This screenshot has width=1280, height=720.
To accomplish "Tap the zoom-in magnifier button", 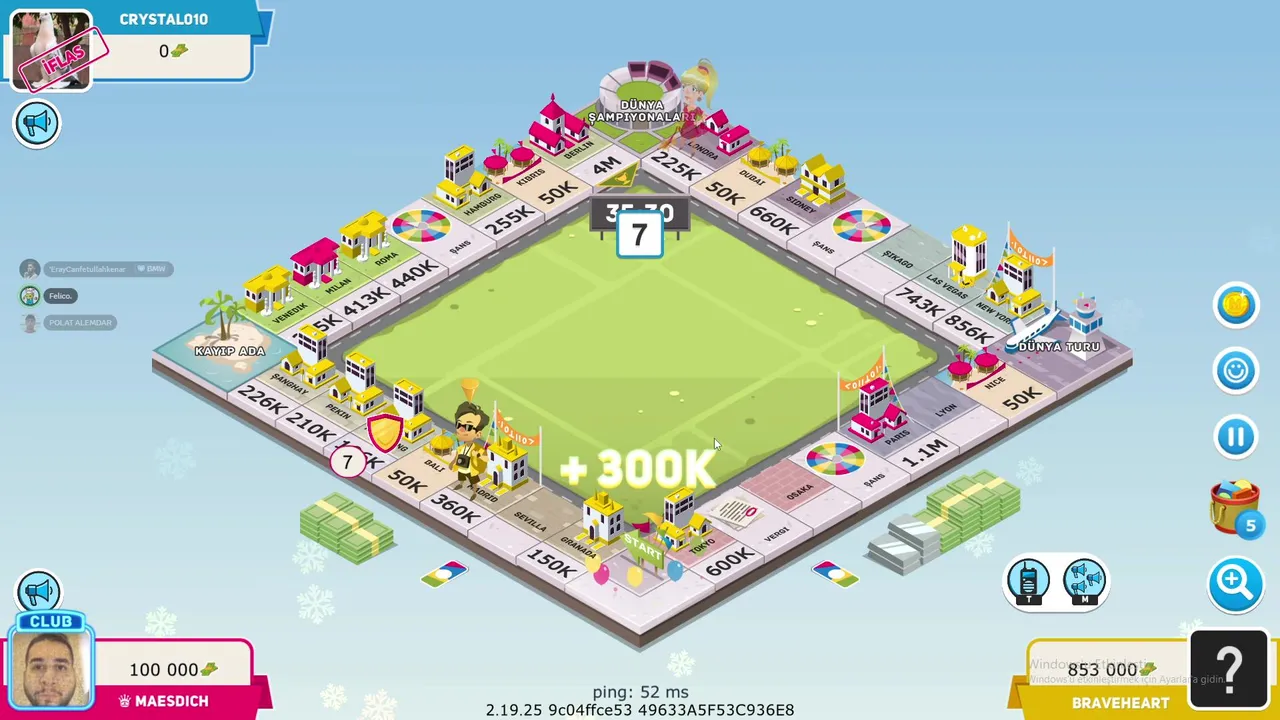I will click(x=1236, y=583).
